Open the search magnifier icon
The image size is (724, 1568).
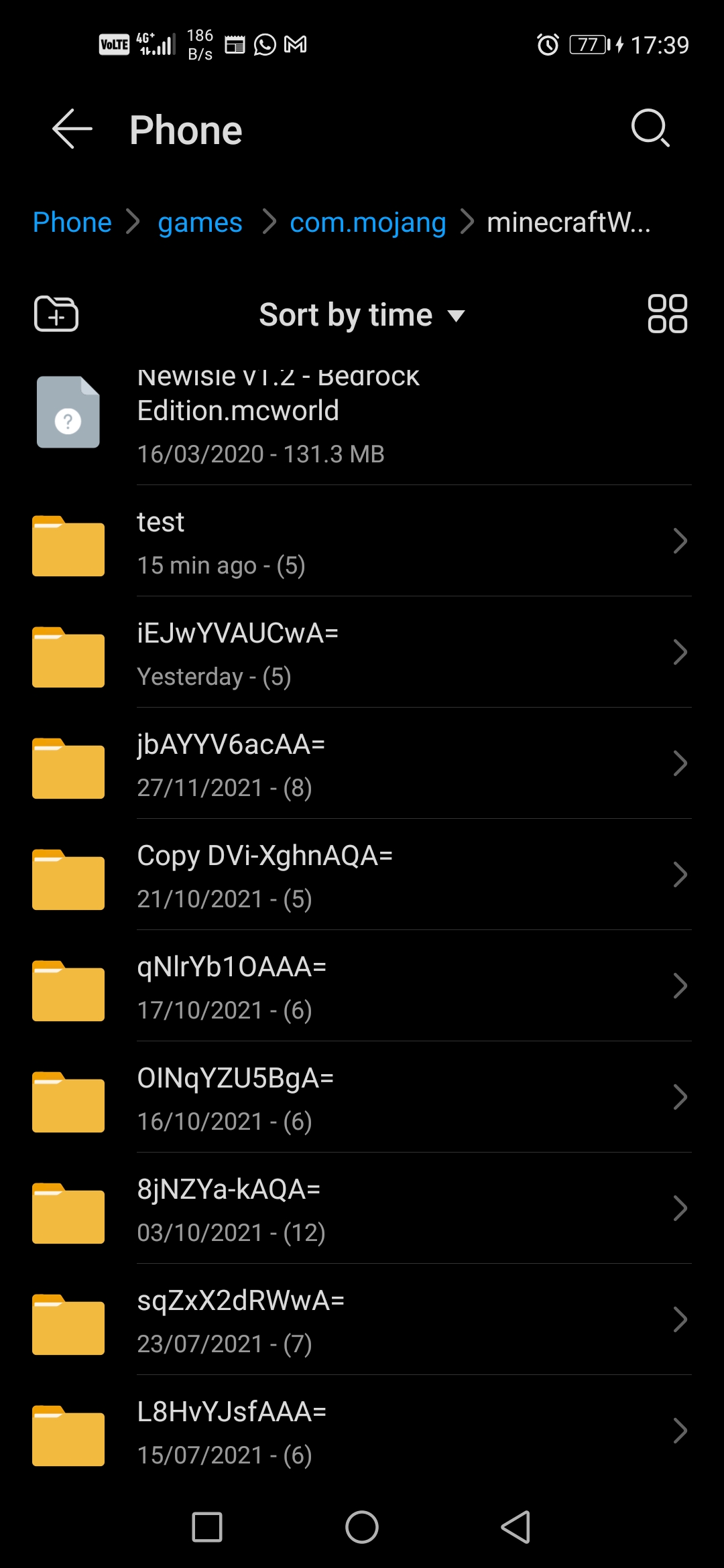650,127
